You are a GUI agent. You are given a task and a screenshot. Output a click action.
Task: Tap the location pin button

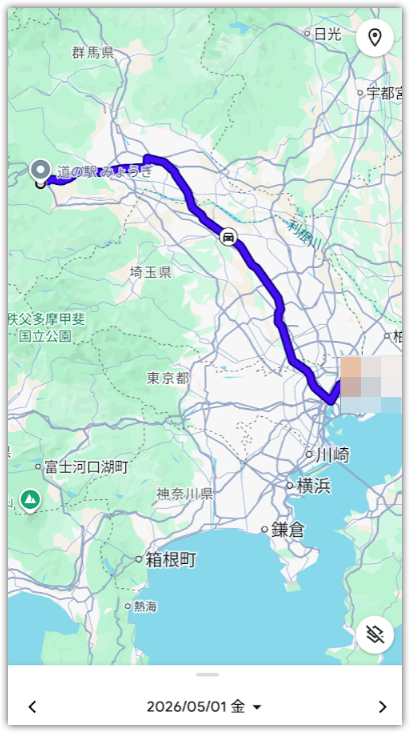(x=374, y=38)
